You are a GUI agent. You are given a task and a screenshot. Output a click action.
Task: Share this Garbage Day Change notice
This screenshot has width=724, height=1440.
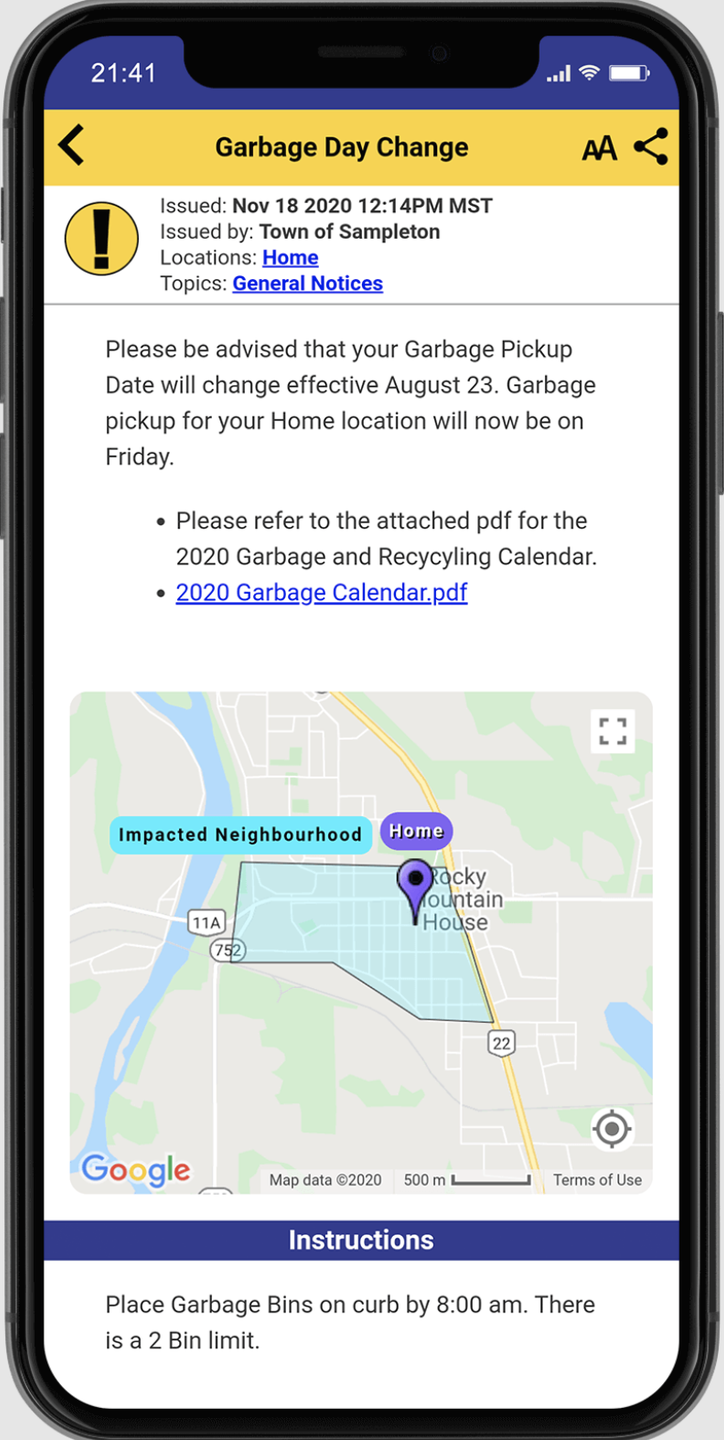(651, 147)
